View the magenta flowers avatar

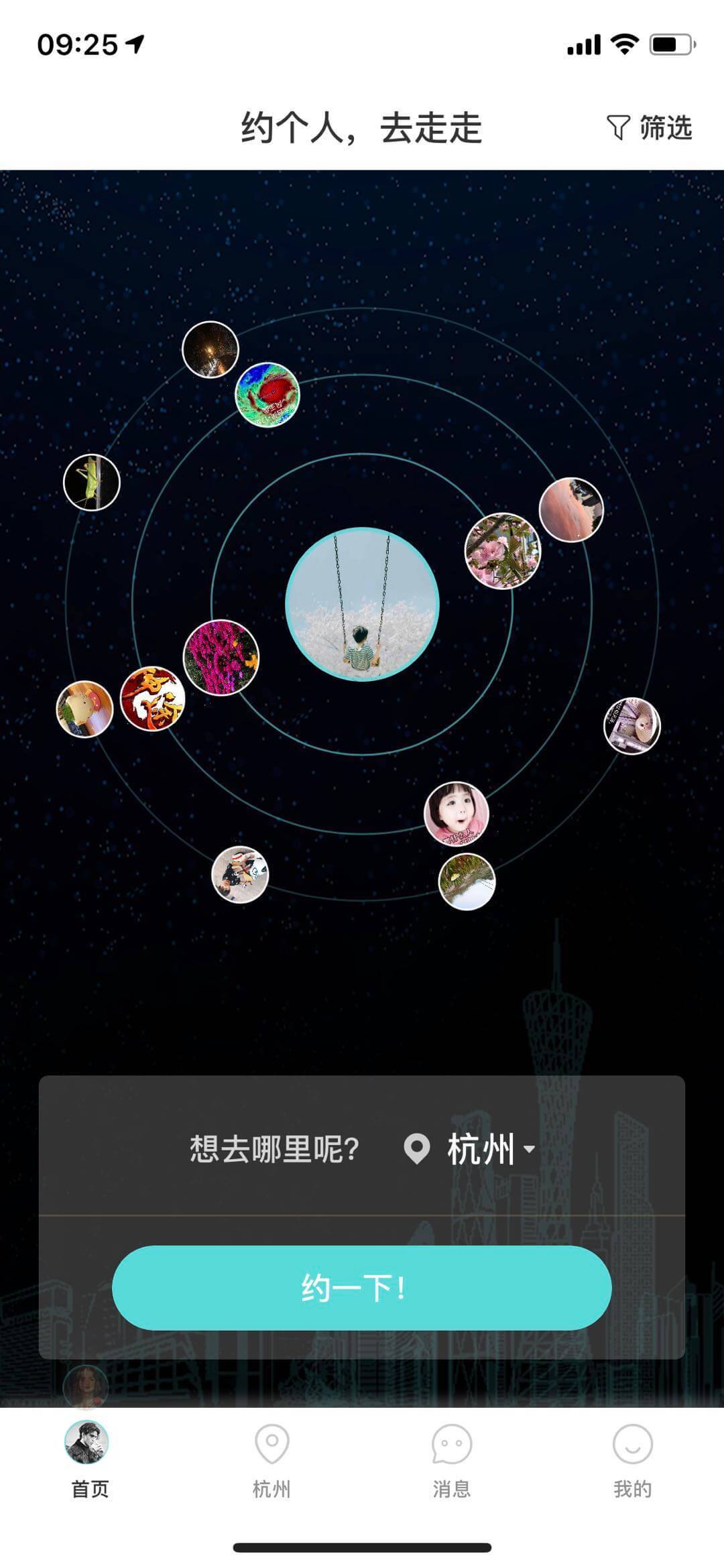[221, 658]
